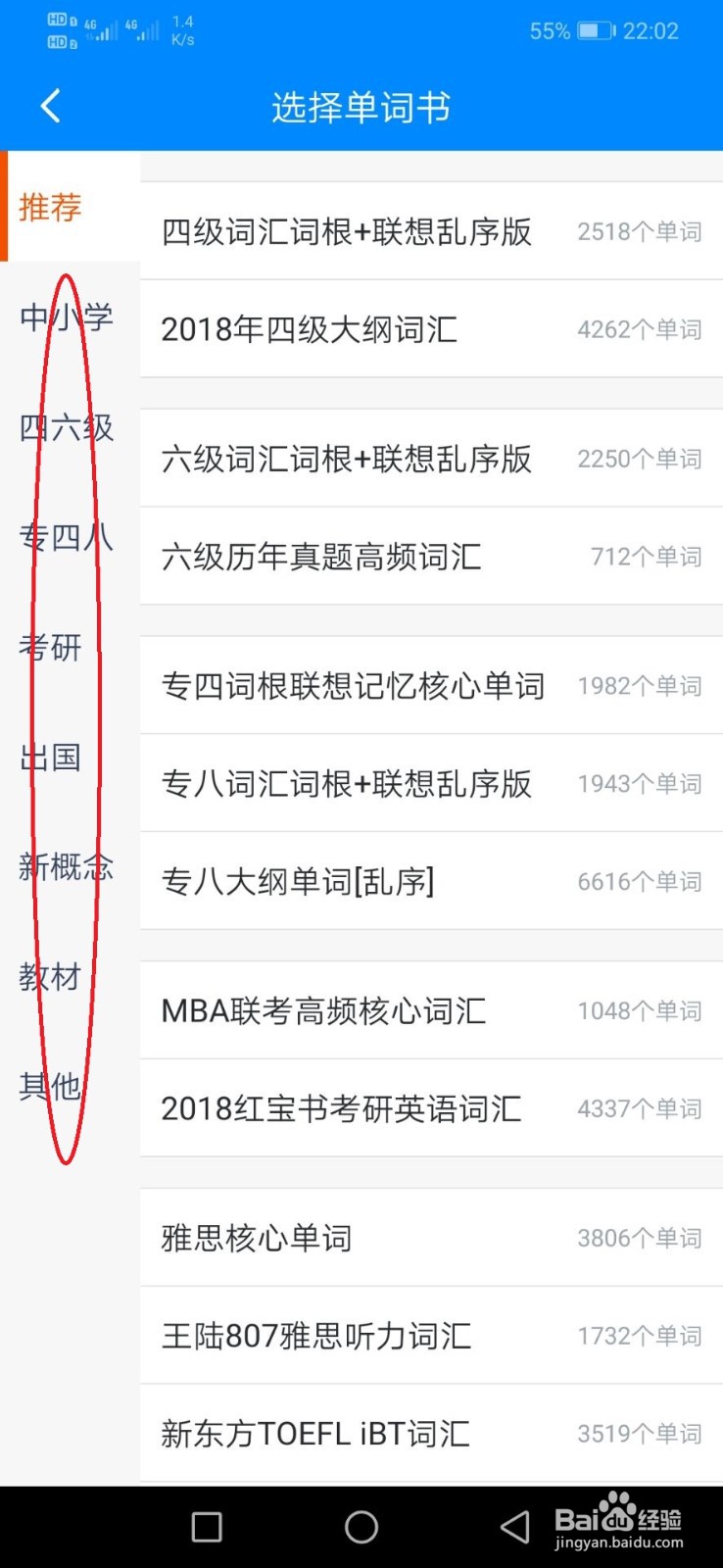
Task: Open the 教材 category
Action: tap(49, 977)
